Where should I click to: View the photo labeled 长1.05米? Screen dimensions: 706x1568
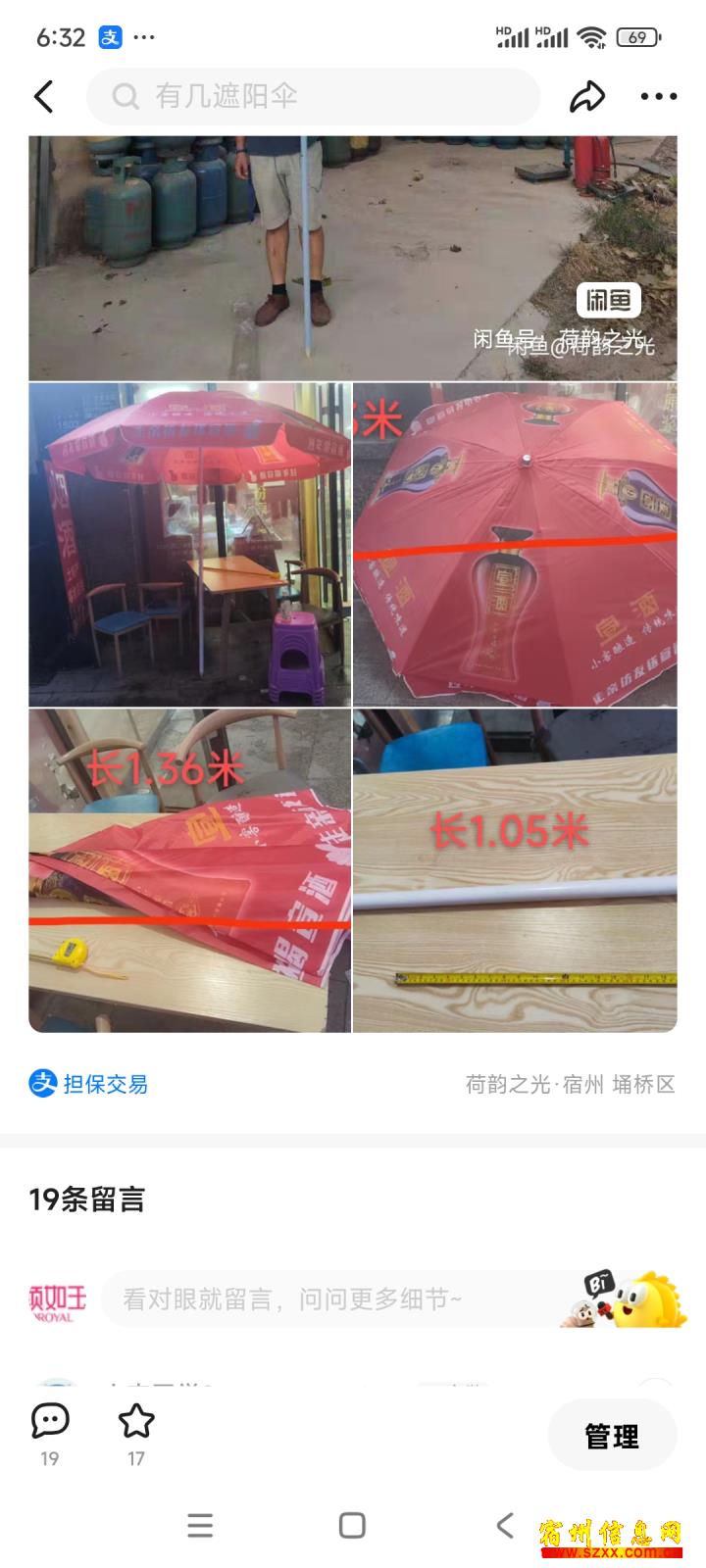[x=515, y=870]
